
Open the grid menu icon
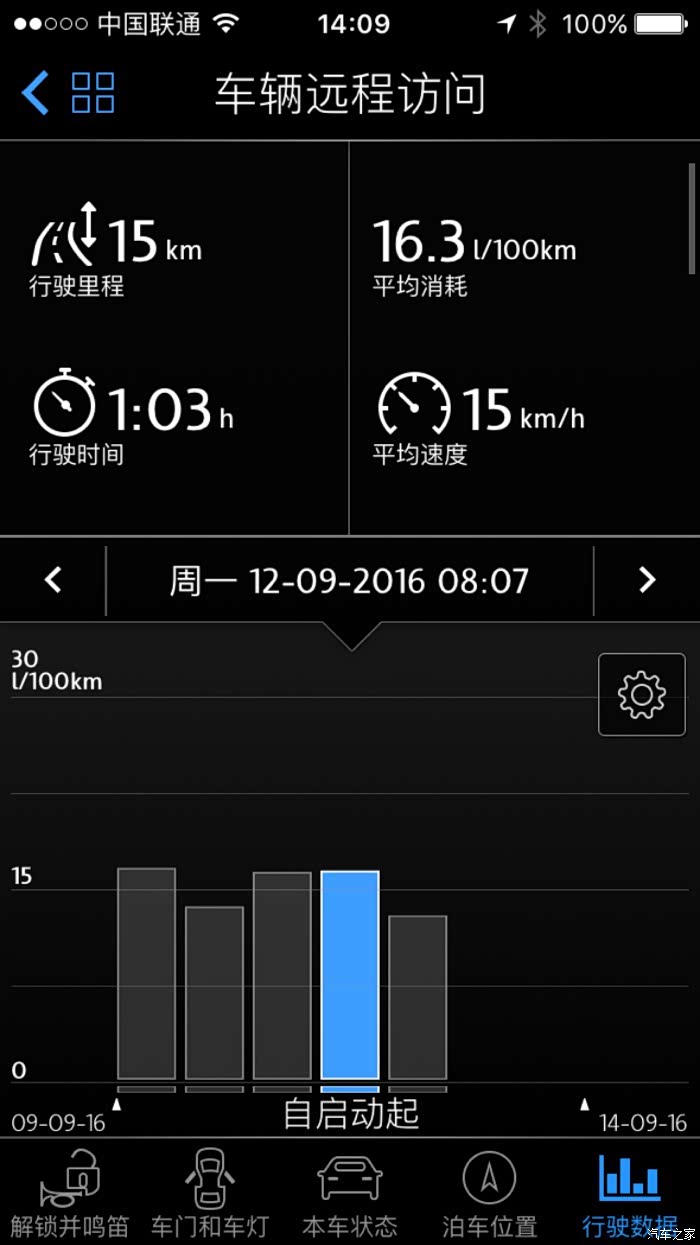pos(93,93)
